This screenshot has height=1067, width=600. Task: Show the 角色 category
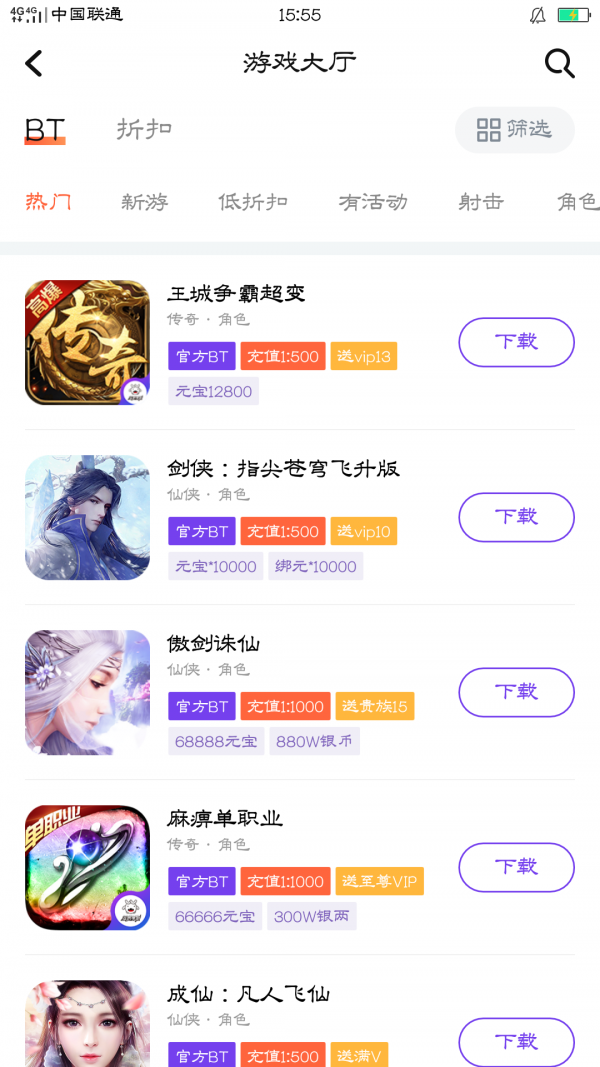(x=577, y=202)
